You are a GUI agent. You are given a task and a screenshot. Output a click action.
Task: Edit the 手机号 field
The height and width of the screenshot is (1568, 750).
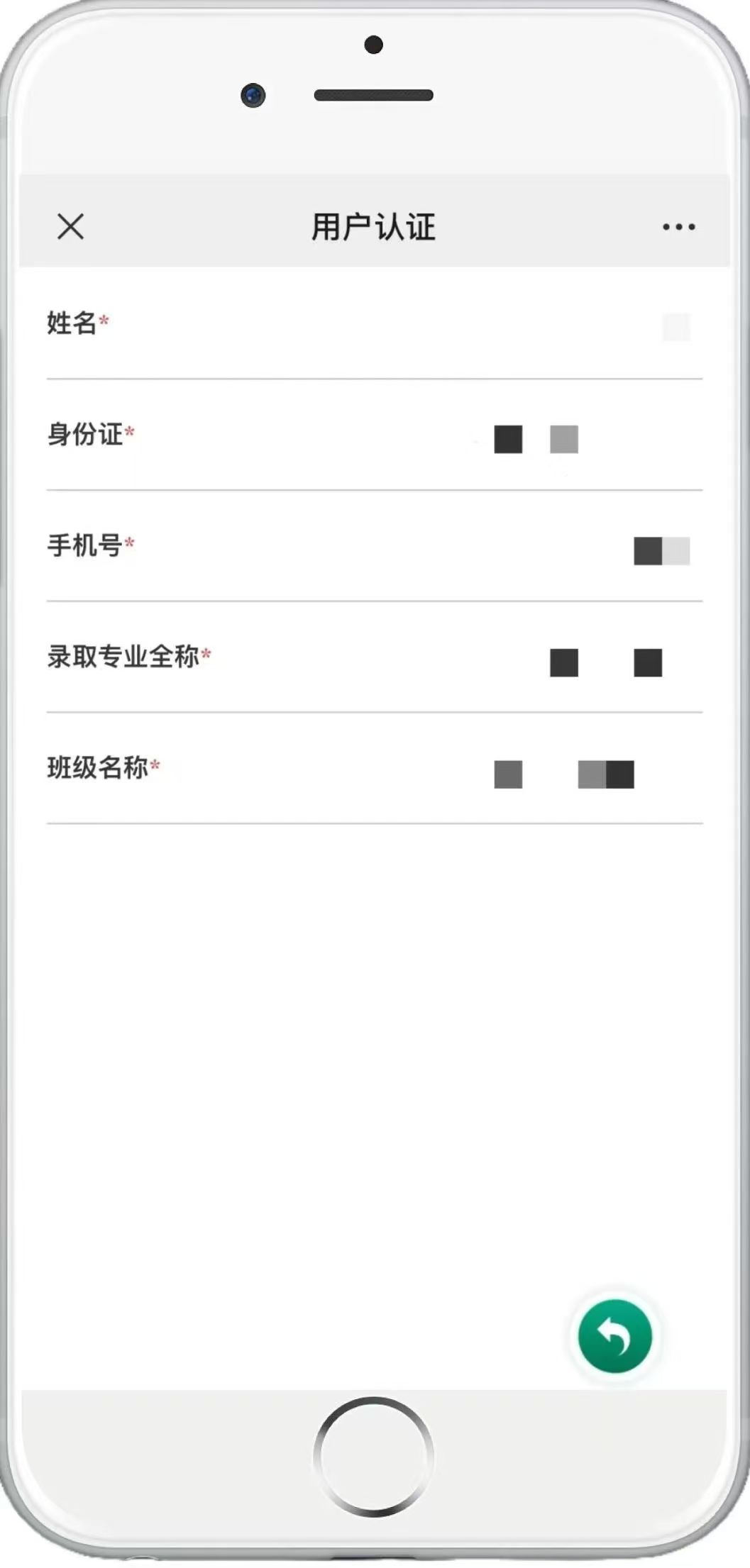pyautogui.click(x=426, y=548)
